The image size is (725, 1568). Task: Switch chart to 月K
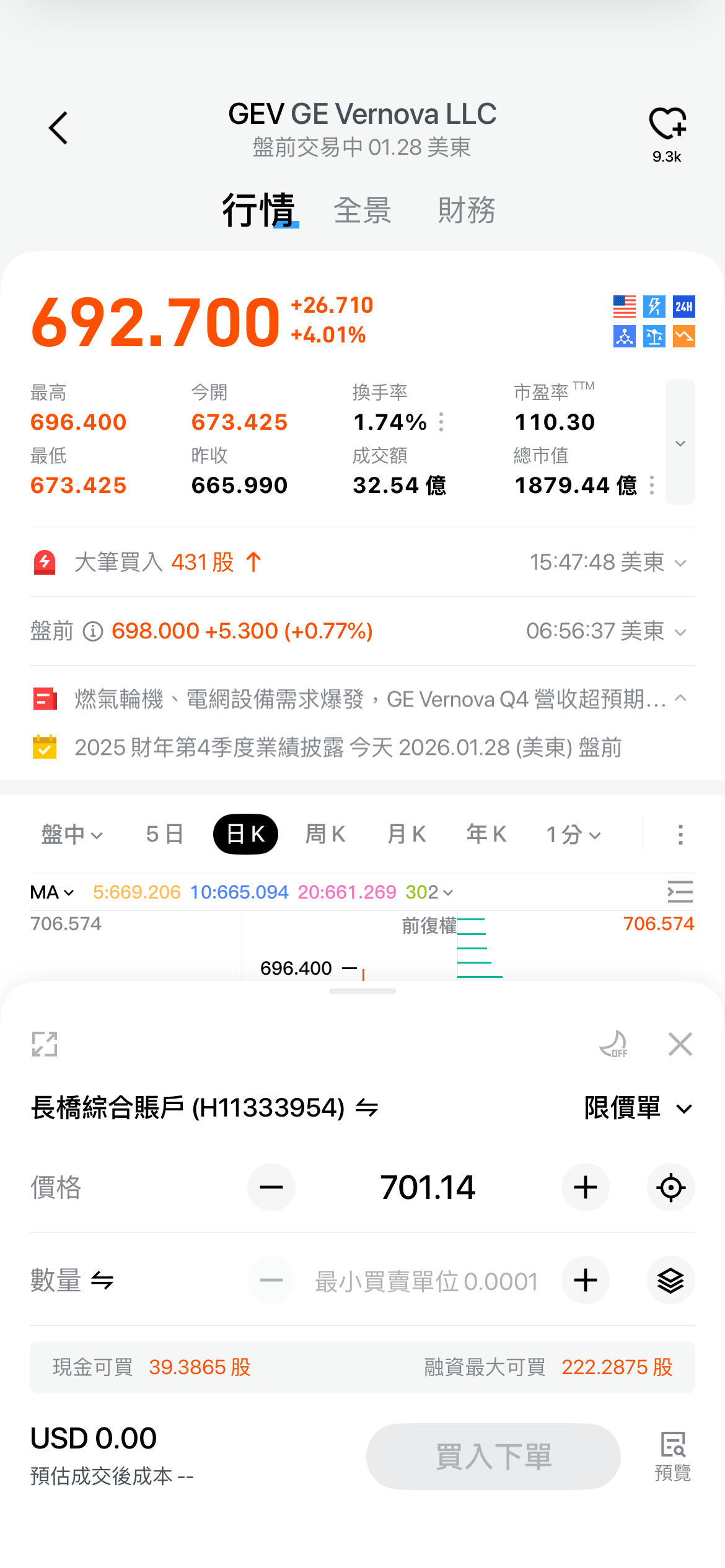coord(406,834)
